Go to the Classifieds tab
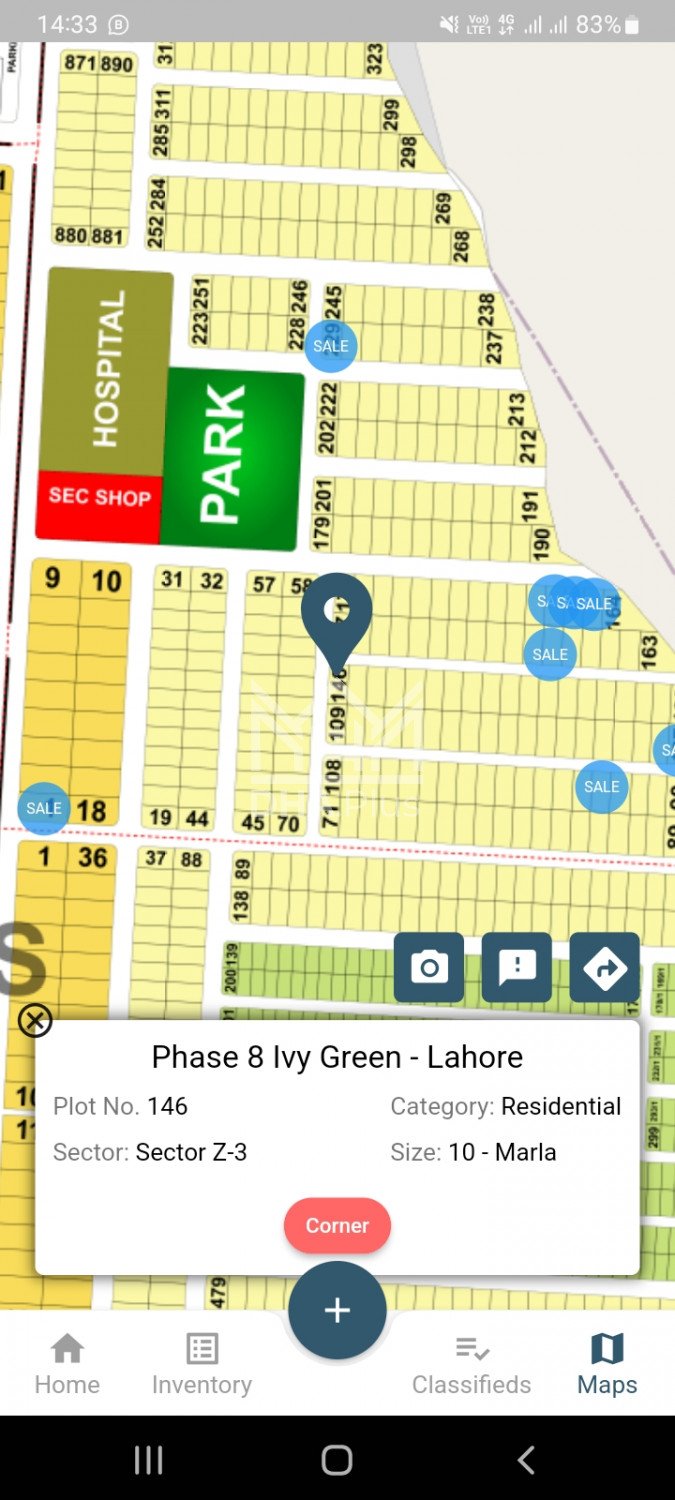 (471, 1364)
